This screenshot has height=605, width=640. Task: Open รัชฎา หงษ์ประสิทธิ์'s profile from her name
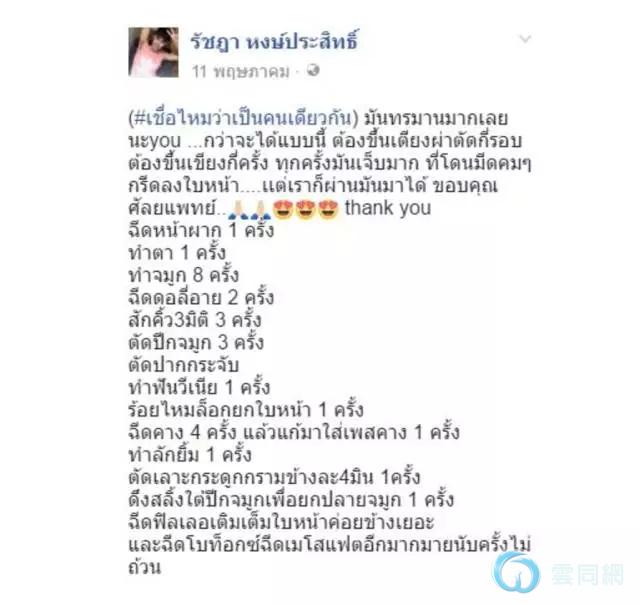click(x=273, y=42)
